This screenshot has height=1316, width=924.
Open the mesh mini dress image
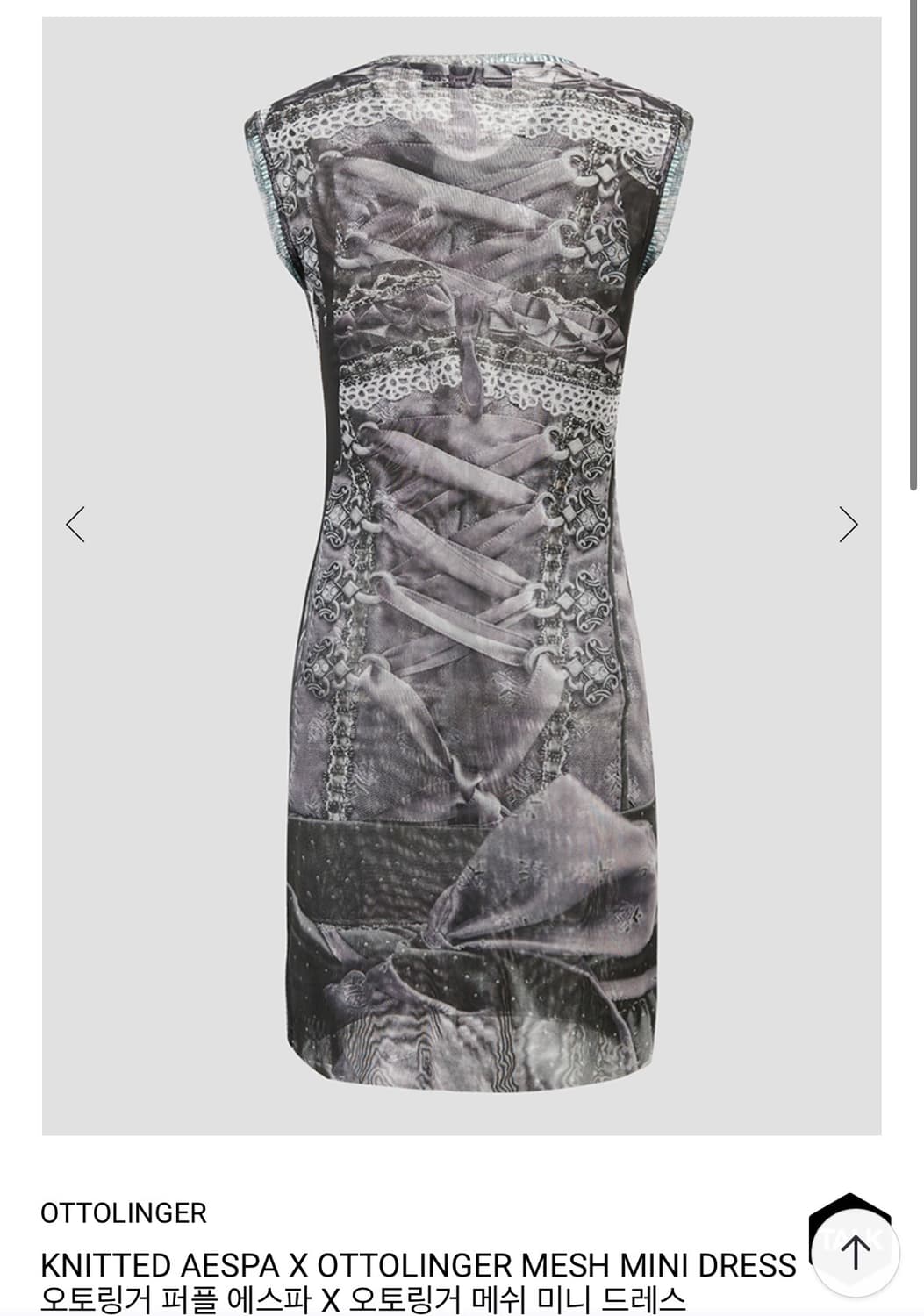[x=462, y=576]
